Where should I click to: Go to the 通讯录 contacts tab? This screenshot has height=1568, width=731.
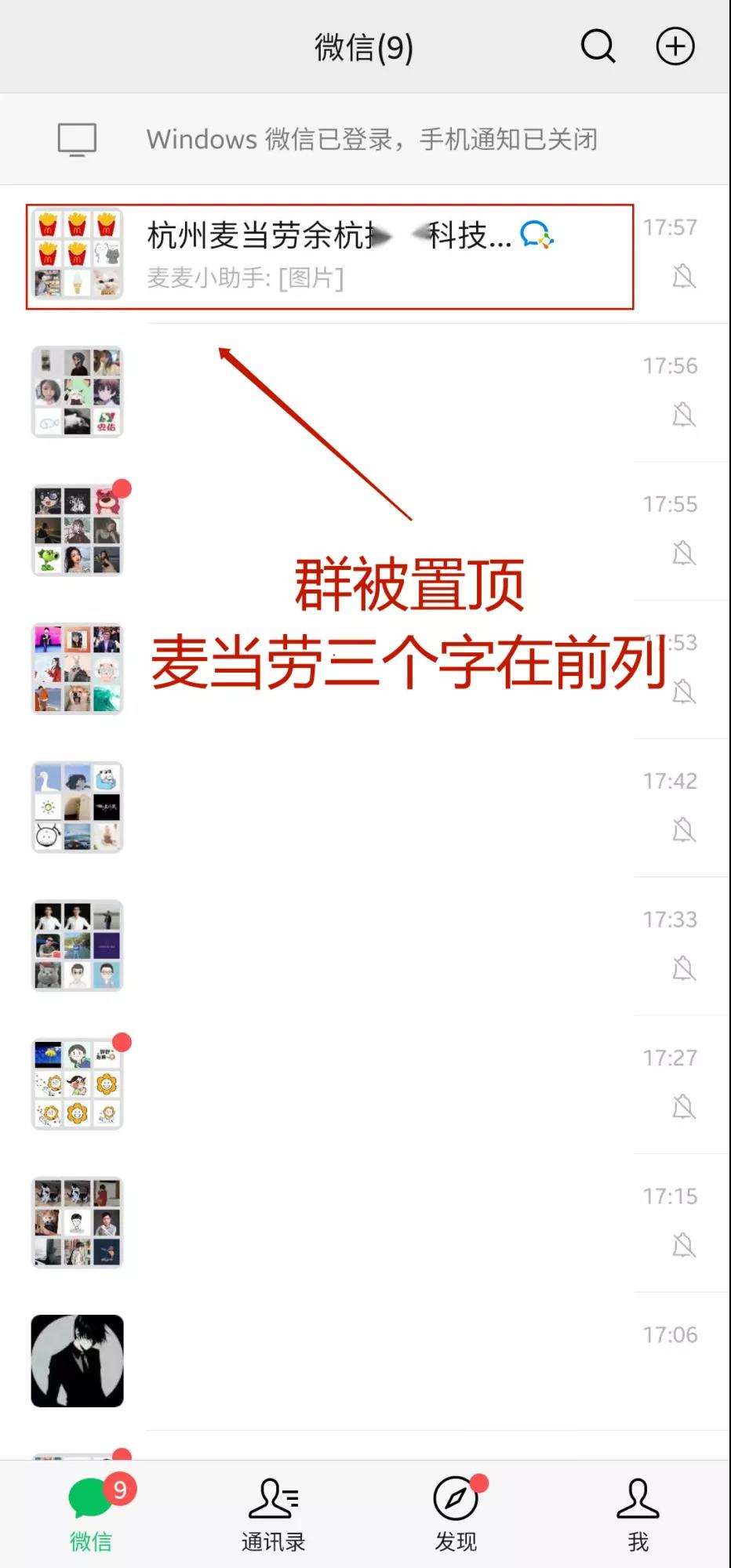point(273,1515)
